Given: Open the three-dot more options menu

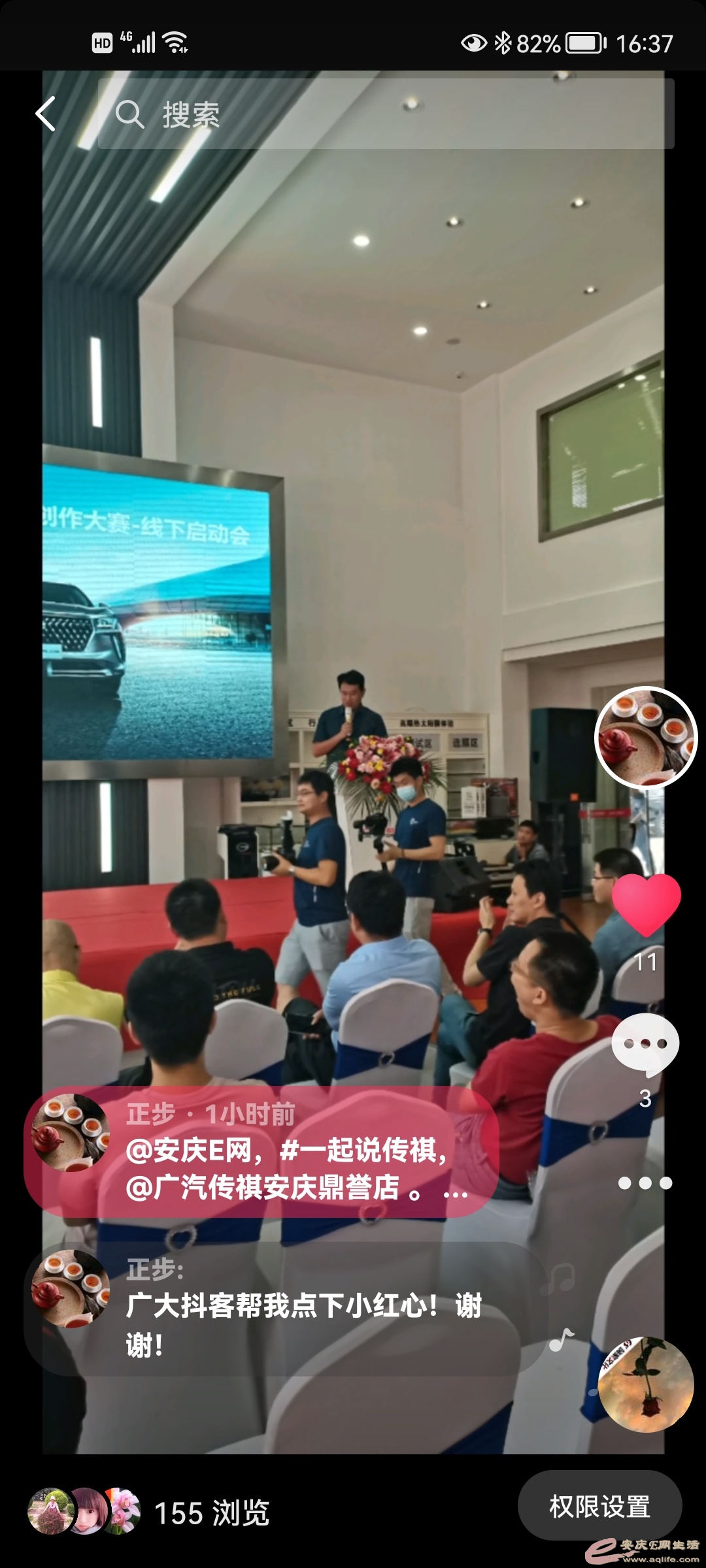Looking at the screenshot, I should coord(645,1183).
